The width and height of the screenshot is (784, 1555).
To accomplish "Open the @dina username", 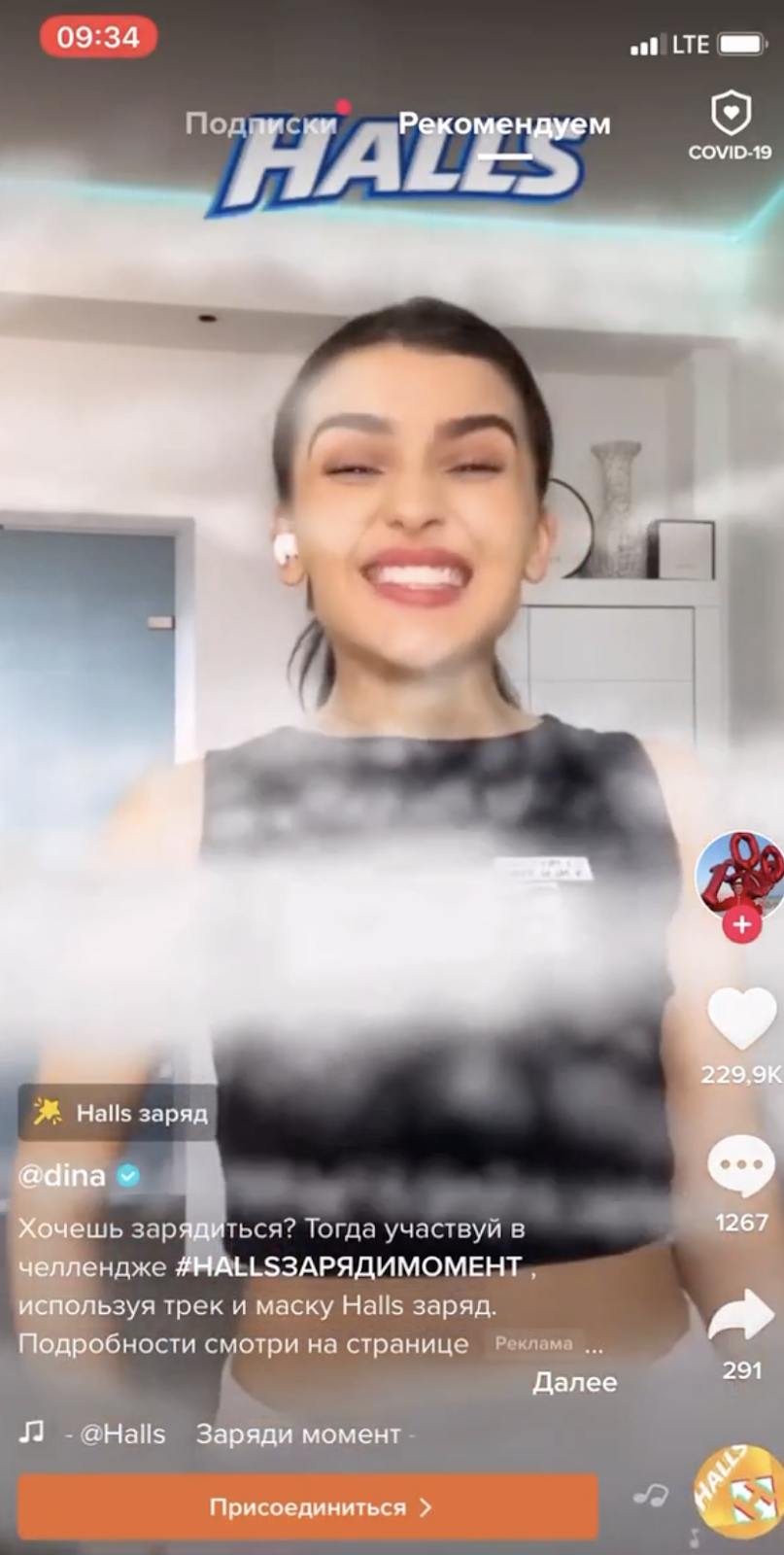I will (x=62, y=1175).
